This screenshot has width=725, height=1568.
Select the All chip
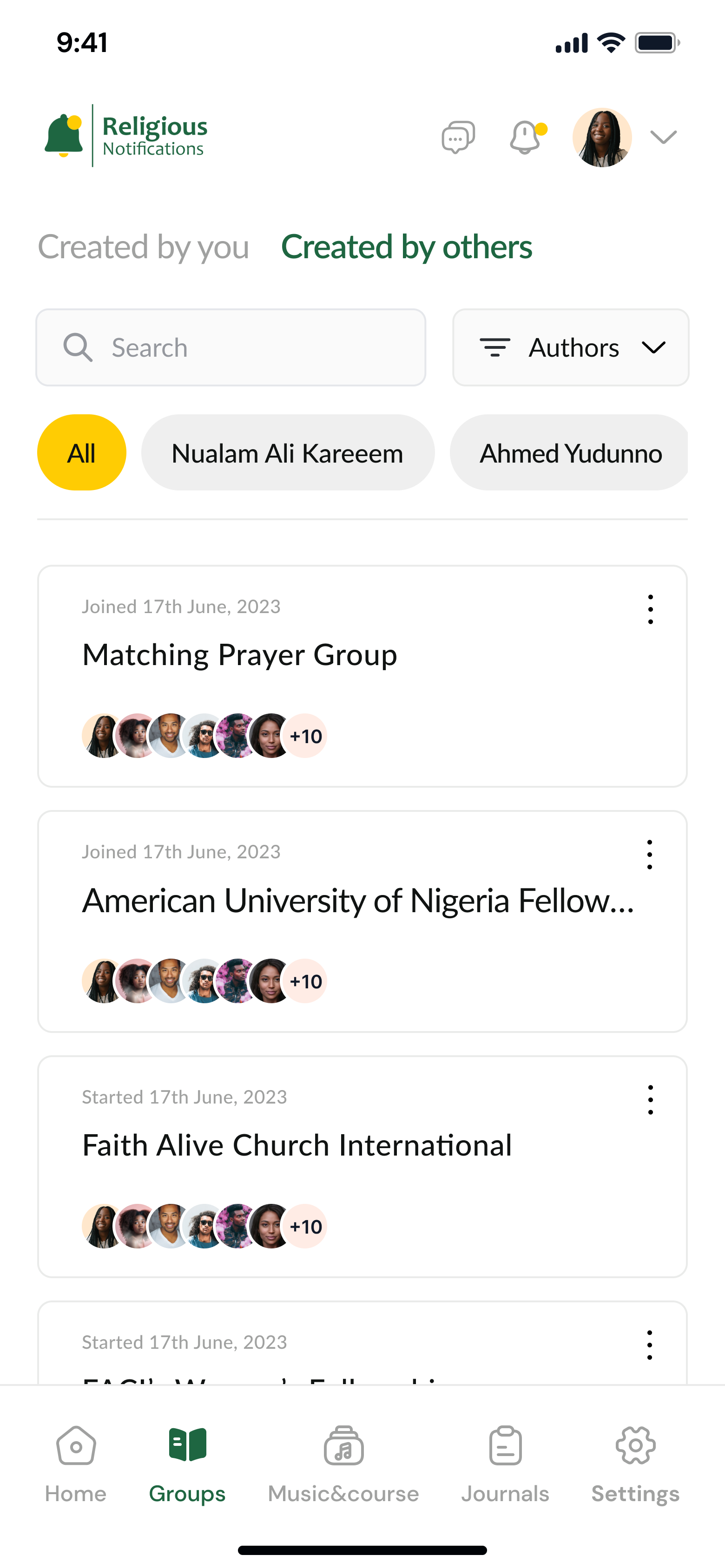[82, 452]
